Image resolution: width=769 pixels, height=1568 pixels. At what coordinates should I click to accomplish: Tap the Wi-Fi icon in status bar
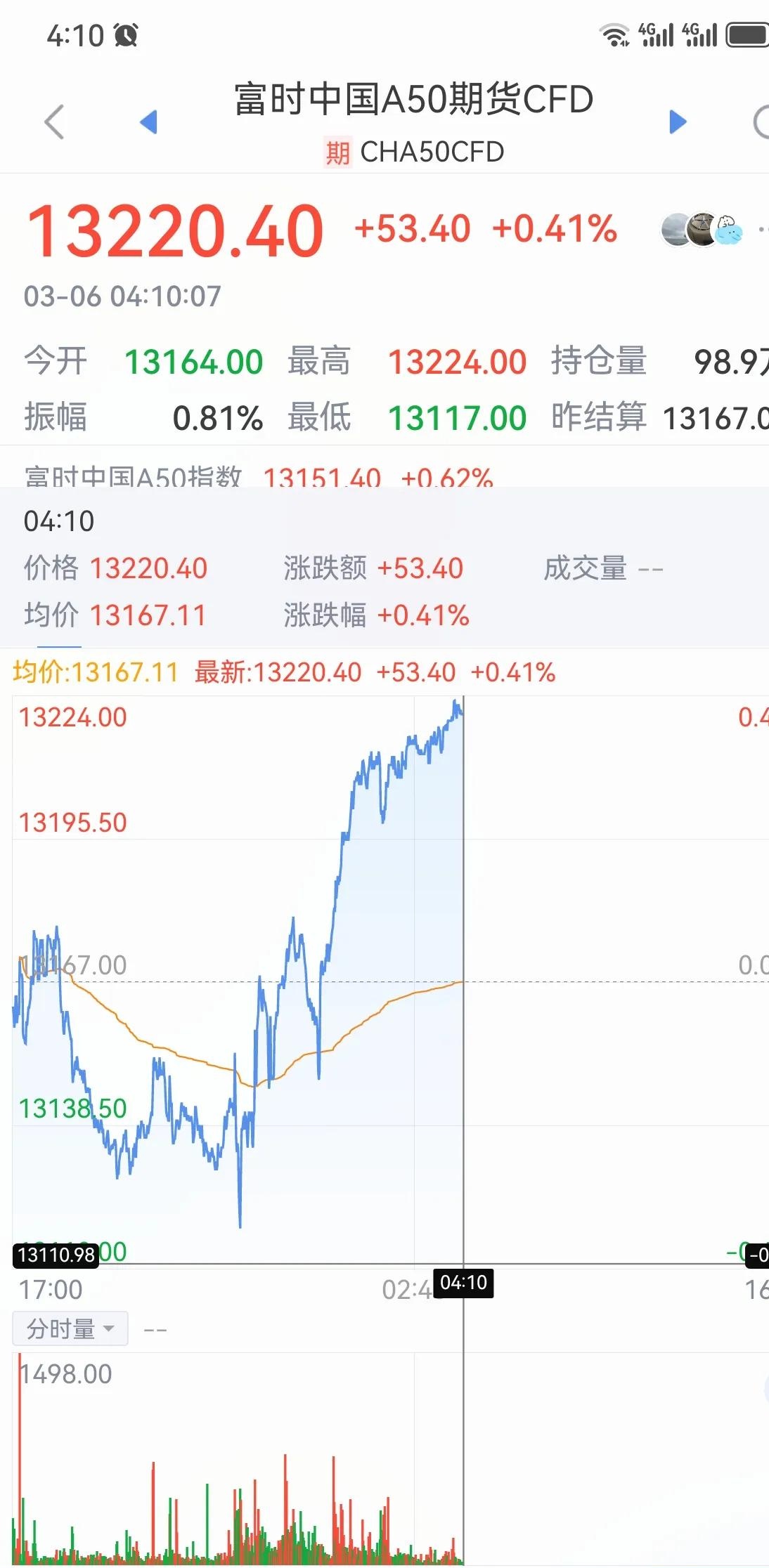(614, 34)
